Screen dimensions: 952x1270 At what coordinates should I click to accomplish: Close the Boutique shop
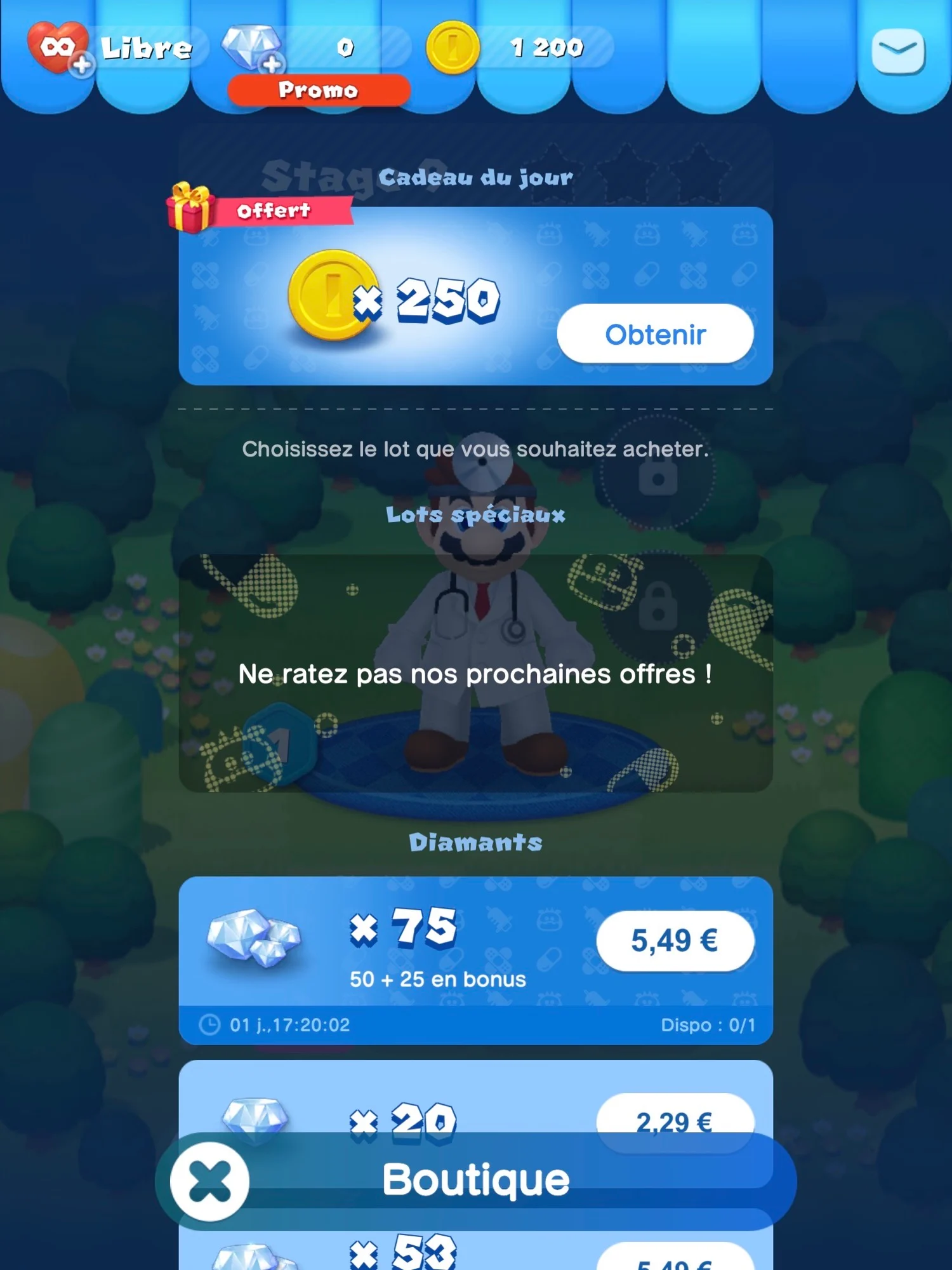coord(210,1182)
